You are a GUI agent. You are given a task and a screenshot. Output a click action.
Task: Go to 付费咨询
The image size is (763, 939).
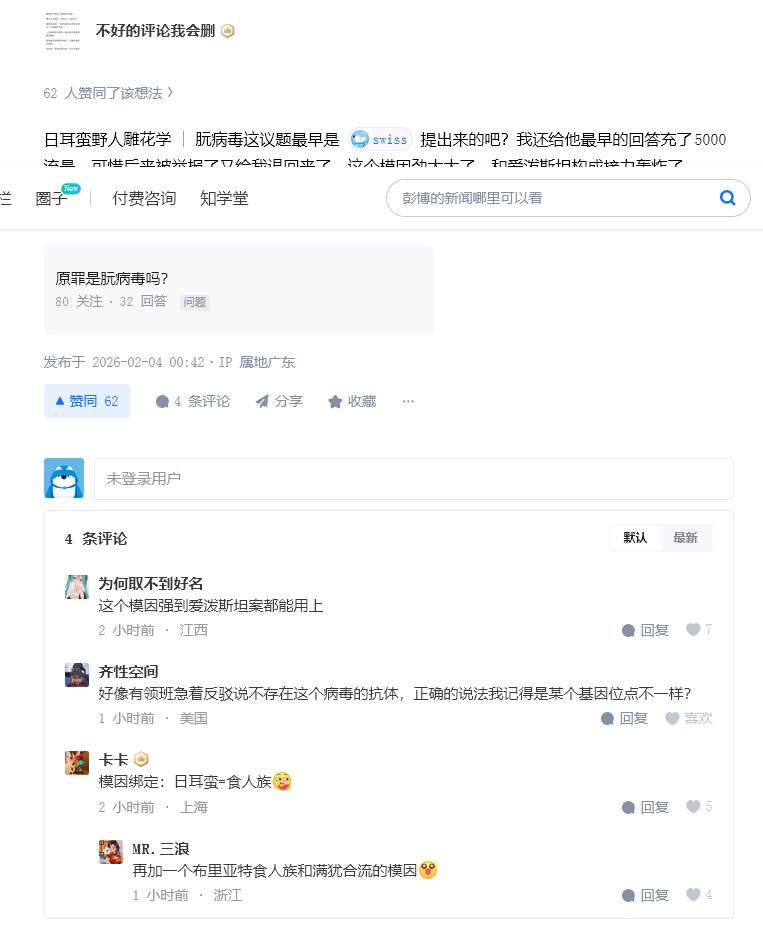point(144,198)
